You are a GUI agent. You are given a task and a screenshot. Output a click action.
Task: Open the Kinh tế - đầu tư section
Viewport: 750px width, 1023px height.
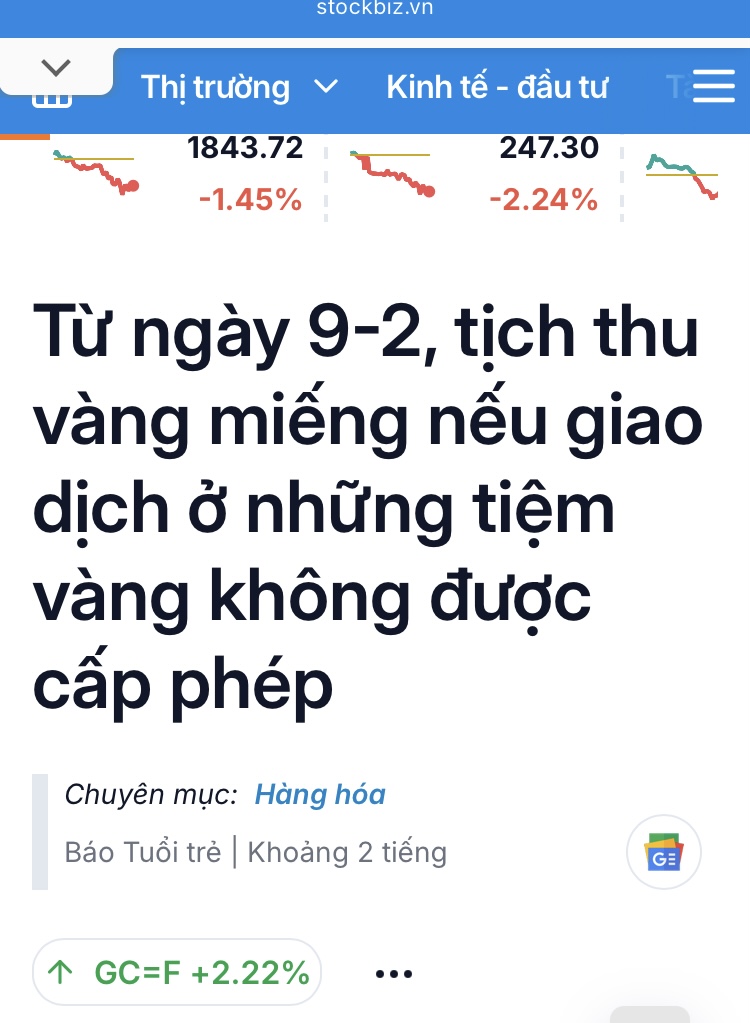tap(497, 87)
